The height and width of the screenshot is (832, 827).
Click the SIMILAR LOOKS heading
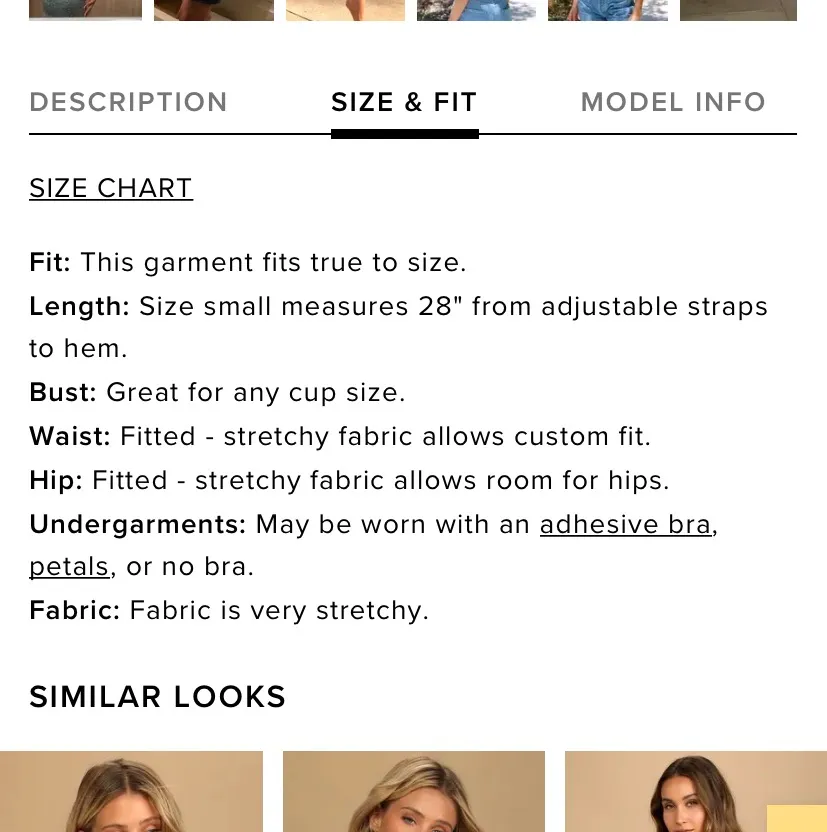point(157,696)
